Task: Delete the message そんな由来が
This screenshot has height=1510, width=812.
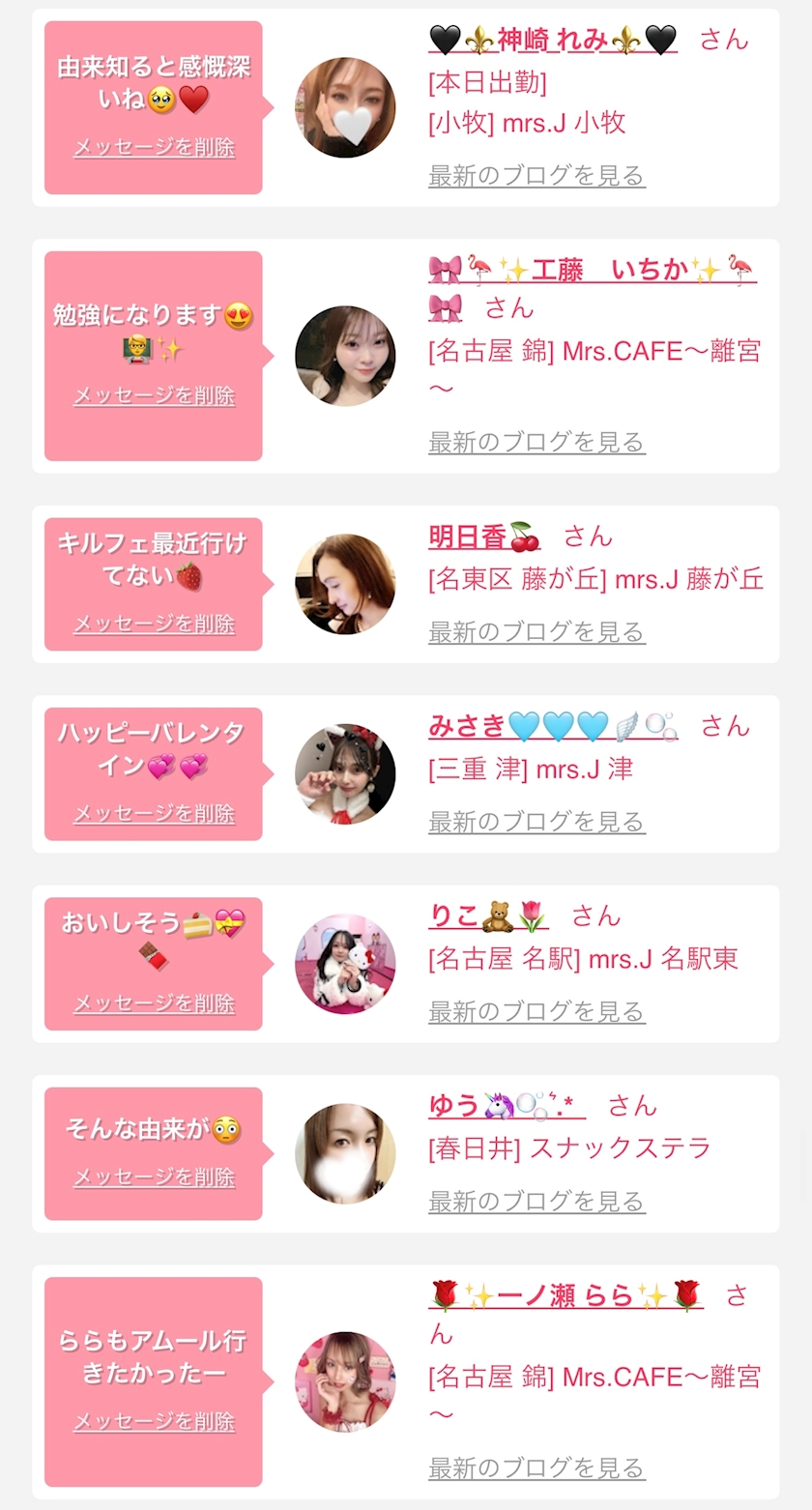Action: (x=154, y=1177)
